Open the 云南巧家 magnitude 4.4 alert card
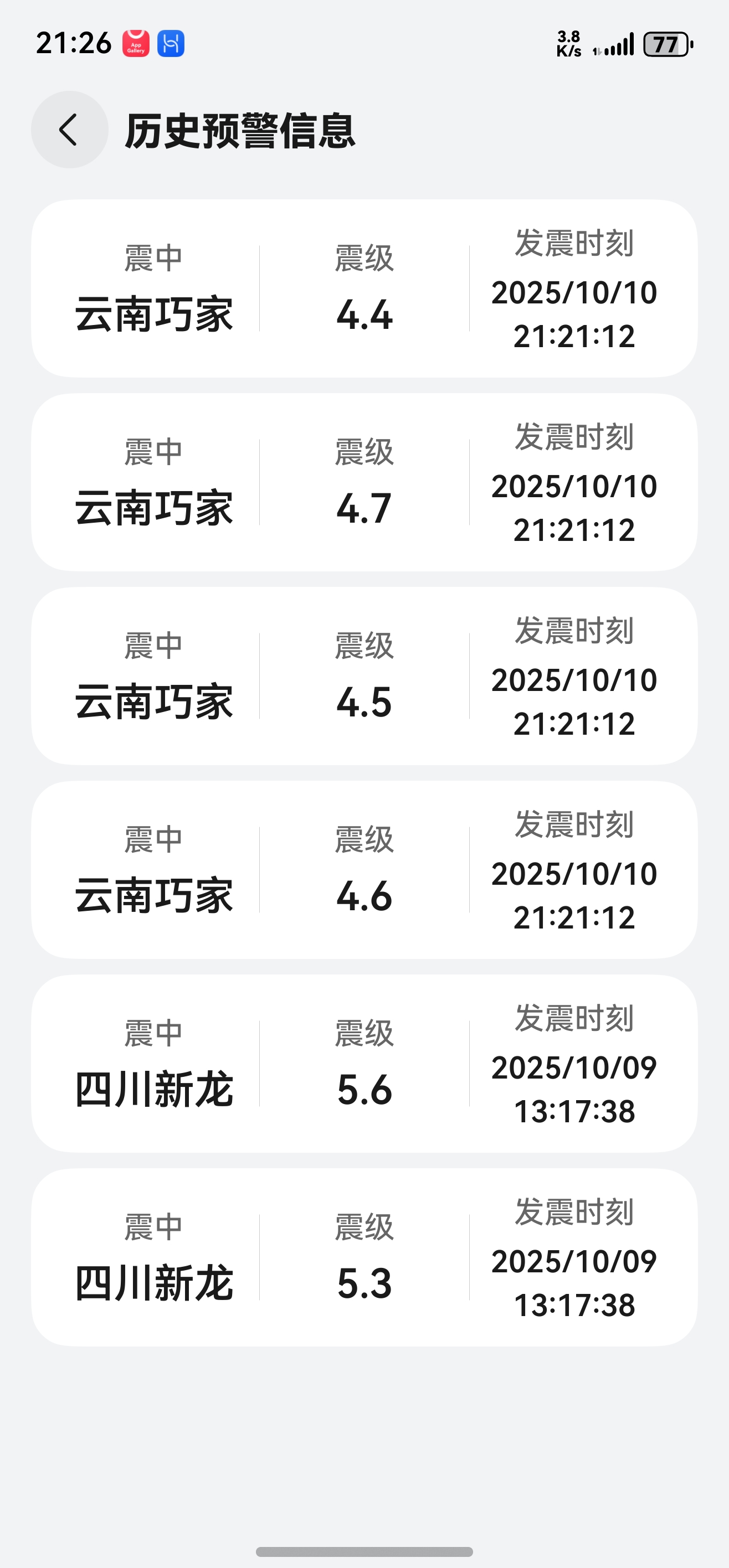The image size is (729, 1568). coord(364,288)
